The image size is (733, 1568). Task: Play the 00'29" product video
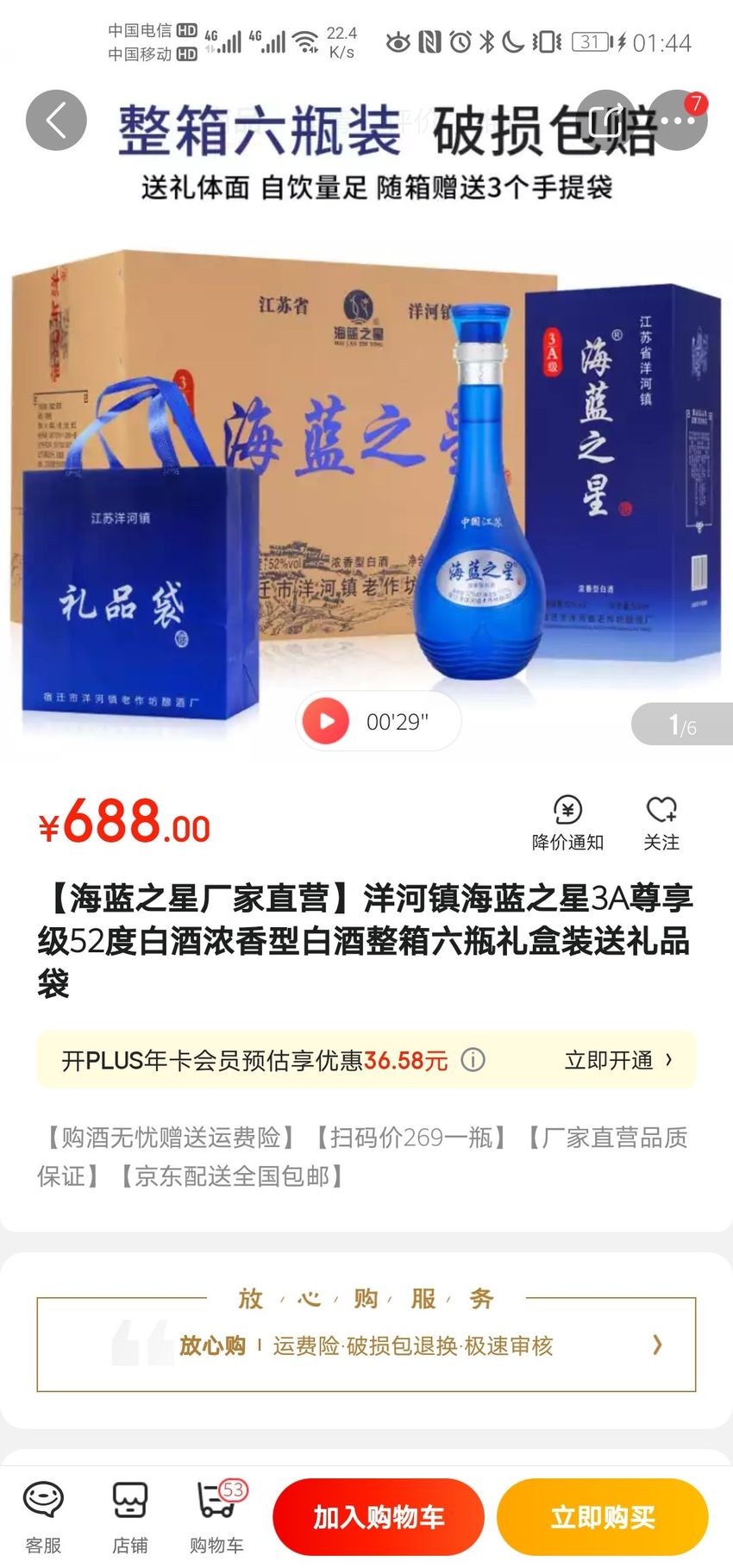[x=378, y=721]
